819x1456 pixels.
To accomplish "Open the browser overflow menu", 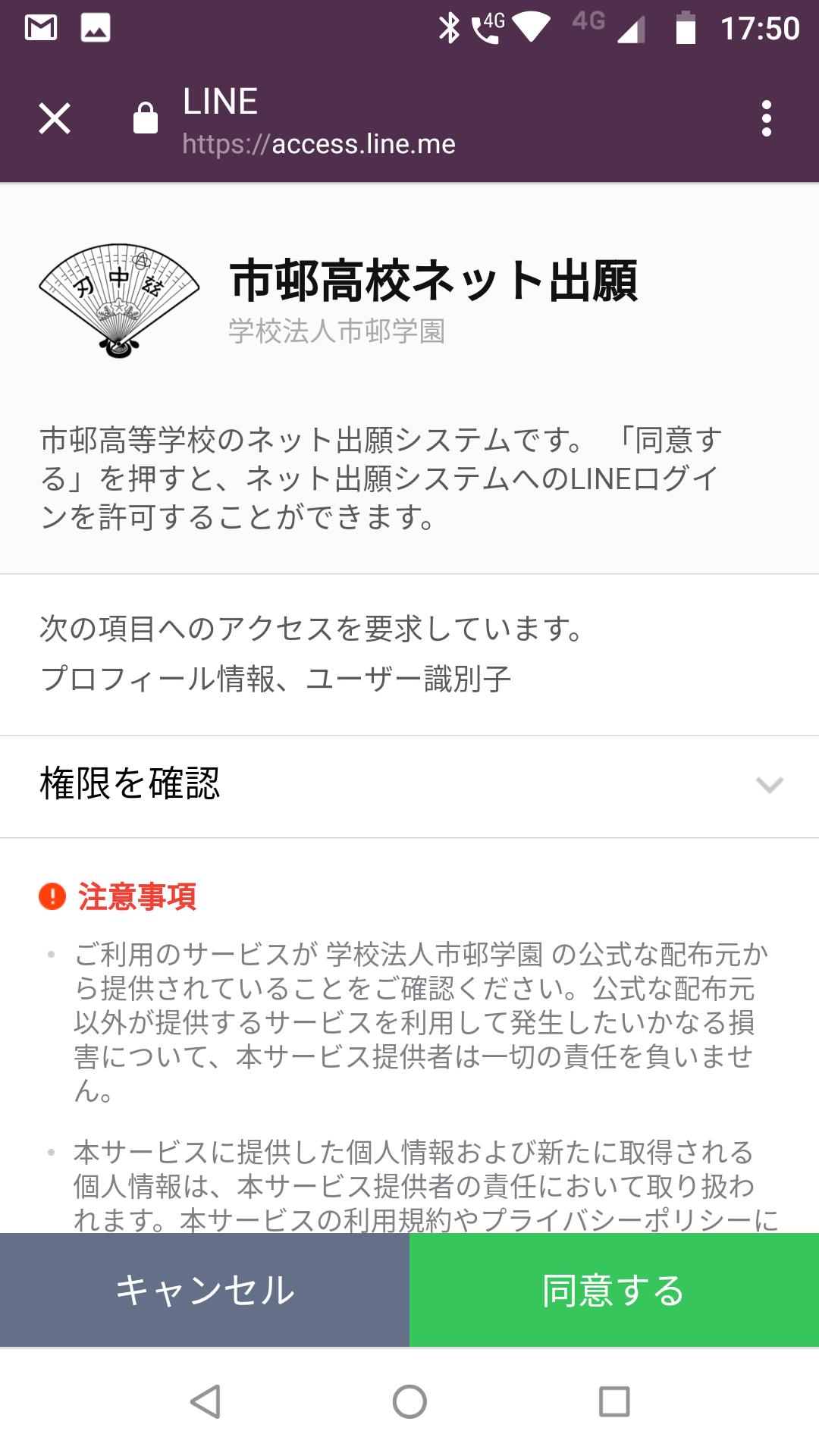I will [766, 118].
